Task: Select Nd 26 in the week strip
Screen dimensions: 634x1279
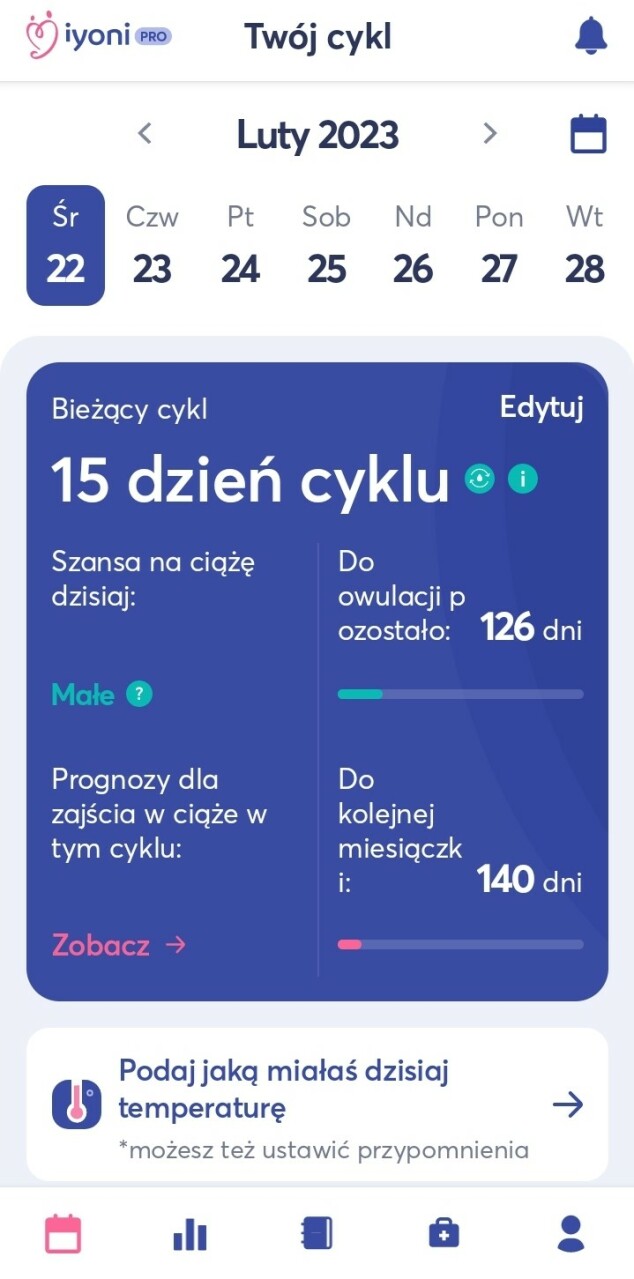Action: [x=412, y=245]
